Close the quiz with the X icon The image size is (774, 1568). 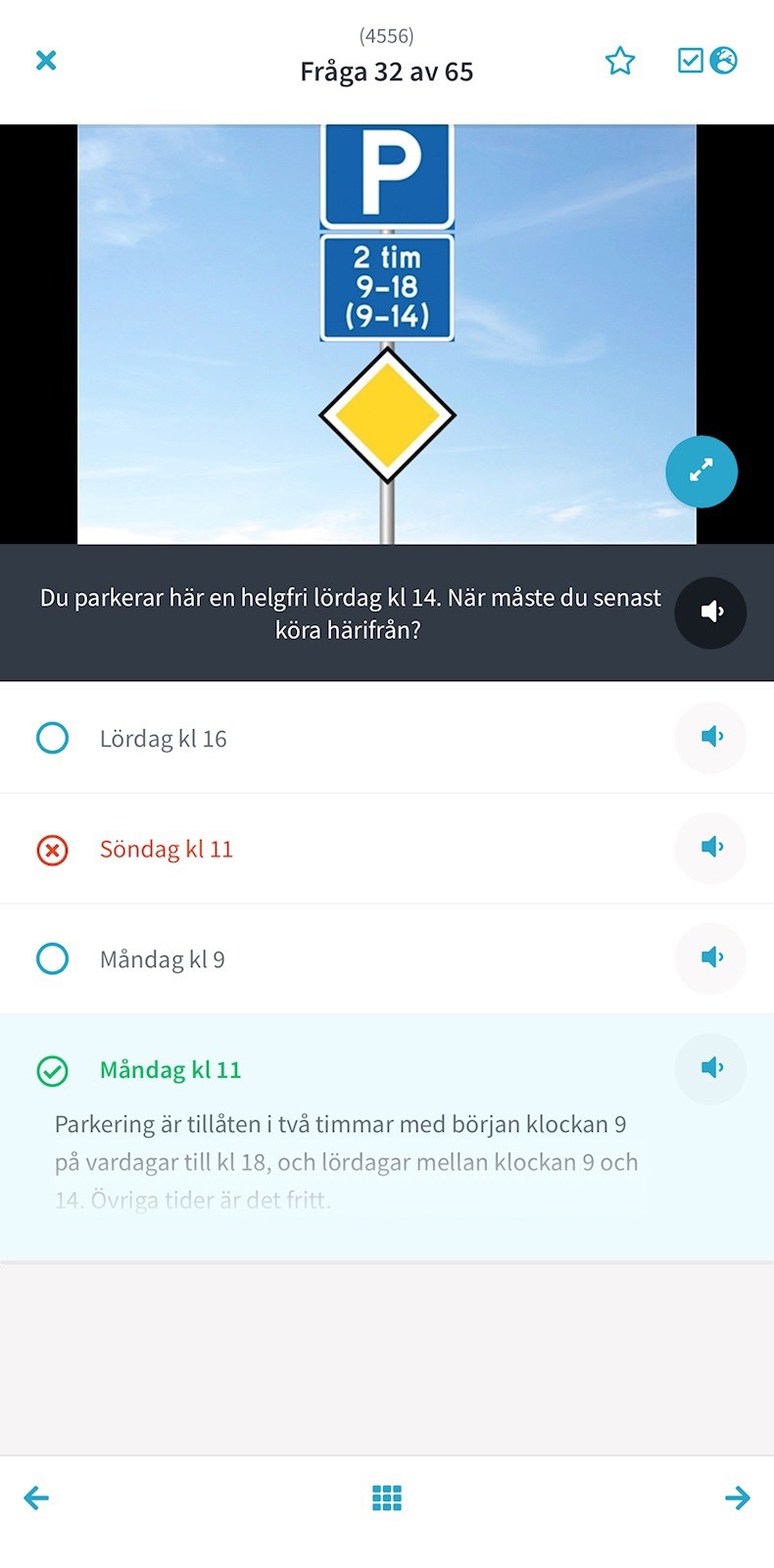coord(46,61)
